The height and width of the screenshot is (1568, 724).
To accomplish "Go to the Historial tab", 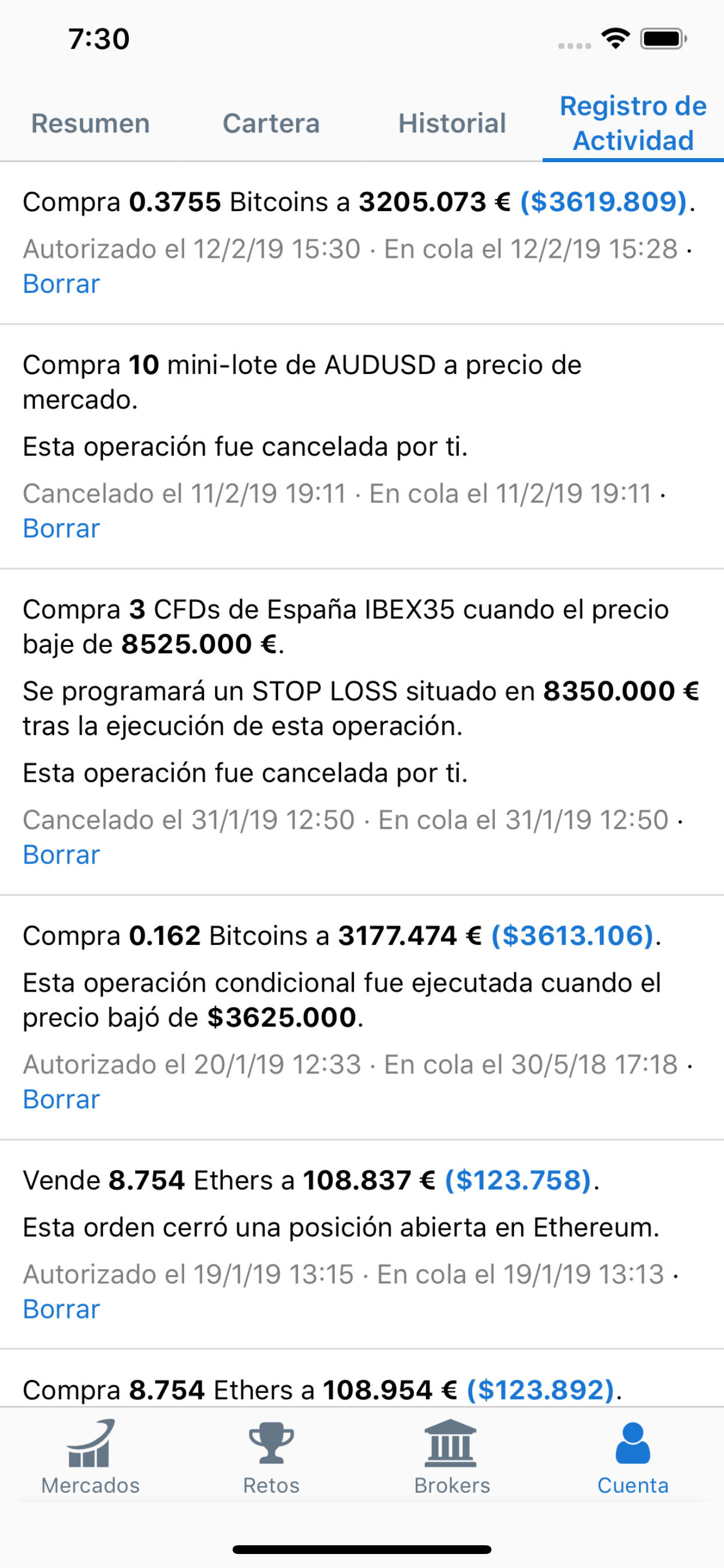I will (x=452, y=124).
